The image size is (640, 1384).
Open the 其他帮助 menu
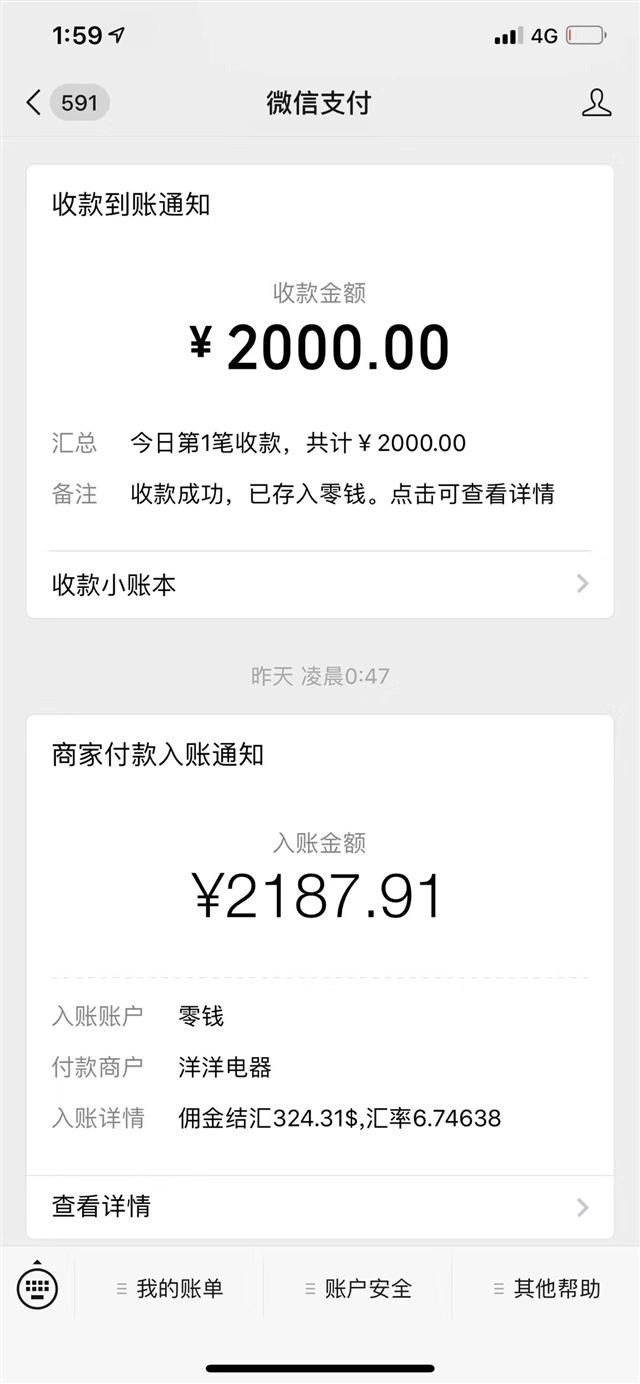point(546,1289)
